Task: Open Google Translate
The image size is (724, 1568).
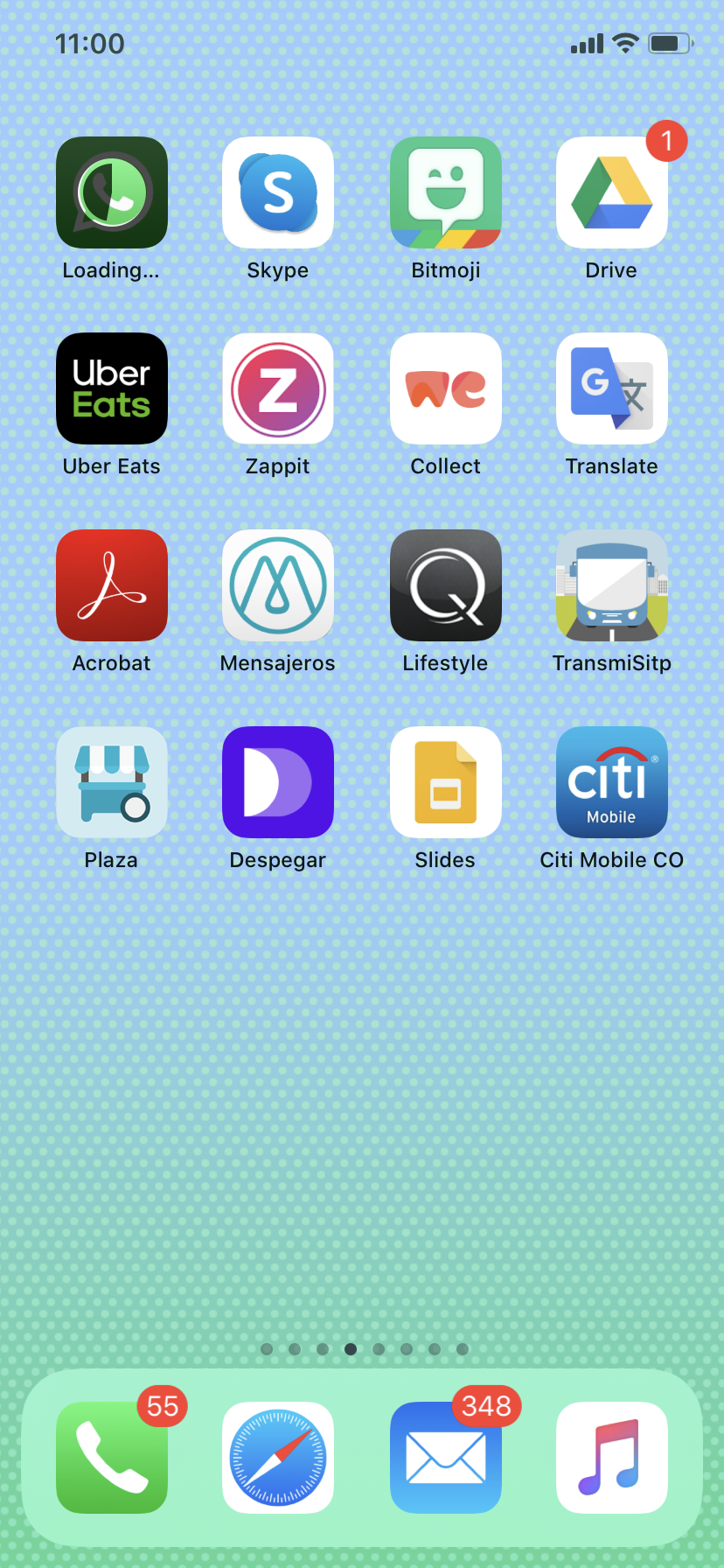Action: click(612, 388)
